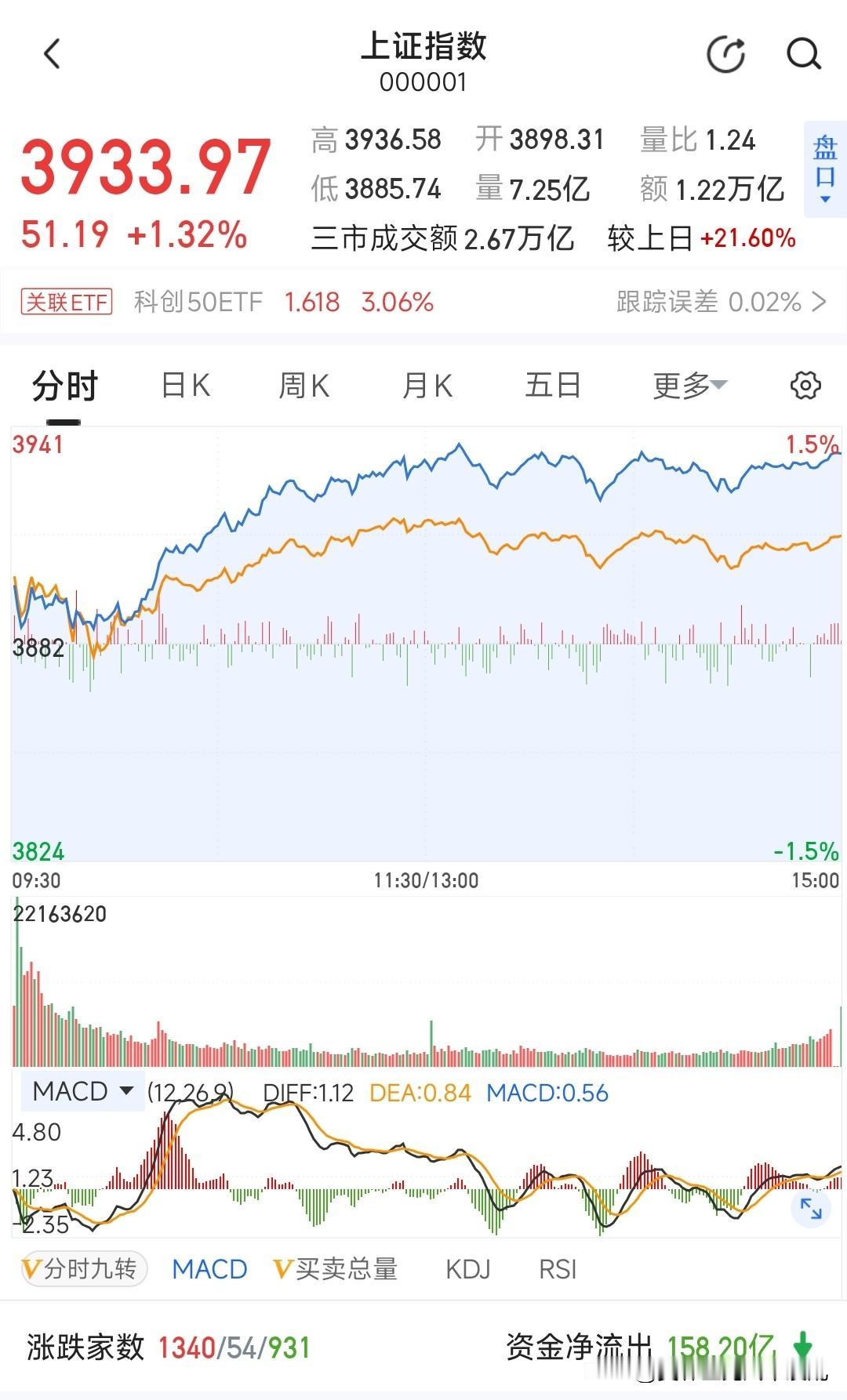Refresh the index quote data
This screenshot has height=1400, width=847.
point(725,54)
